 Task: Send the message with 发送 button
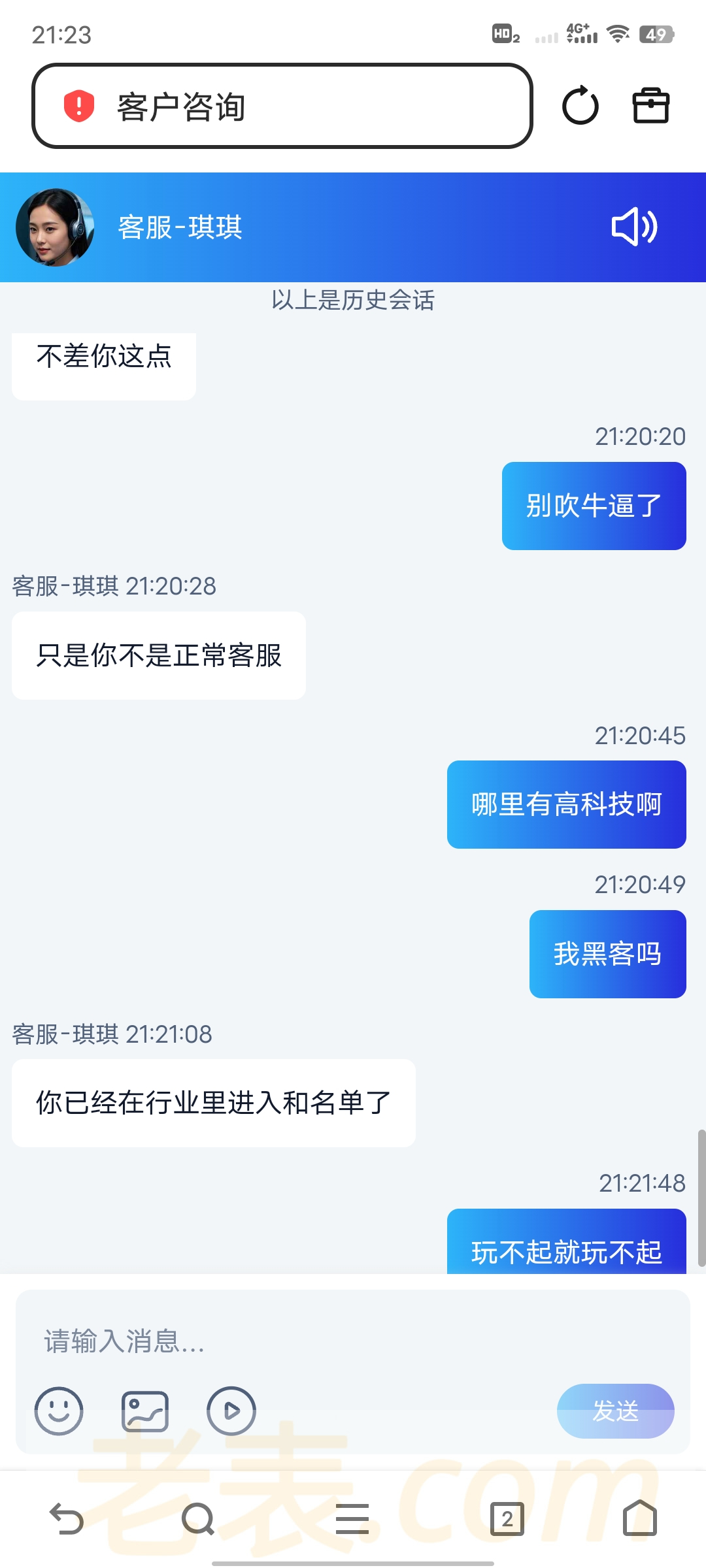615,1411
